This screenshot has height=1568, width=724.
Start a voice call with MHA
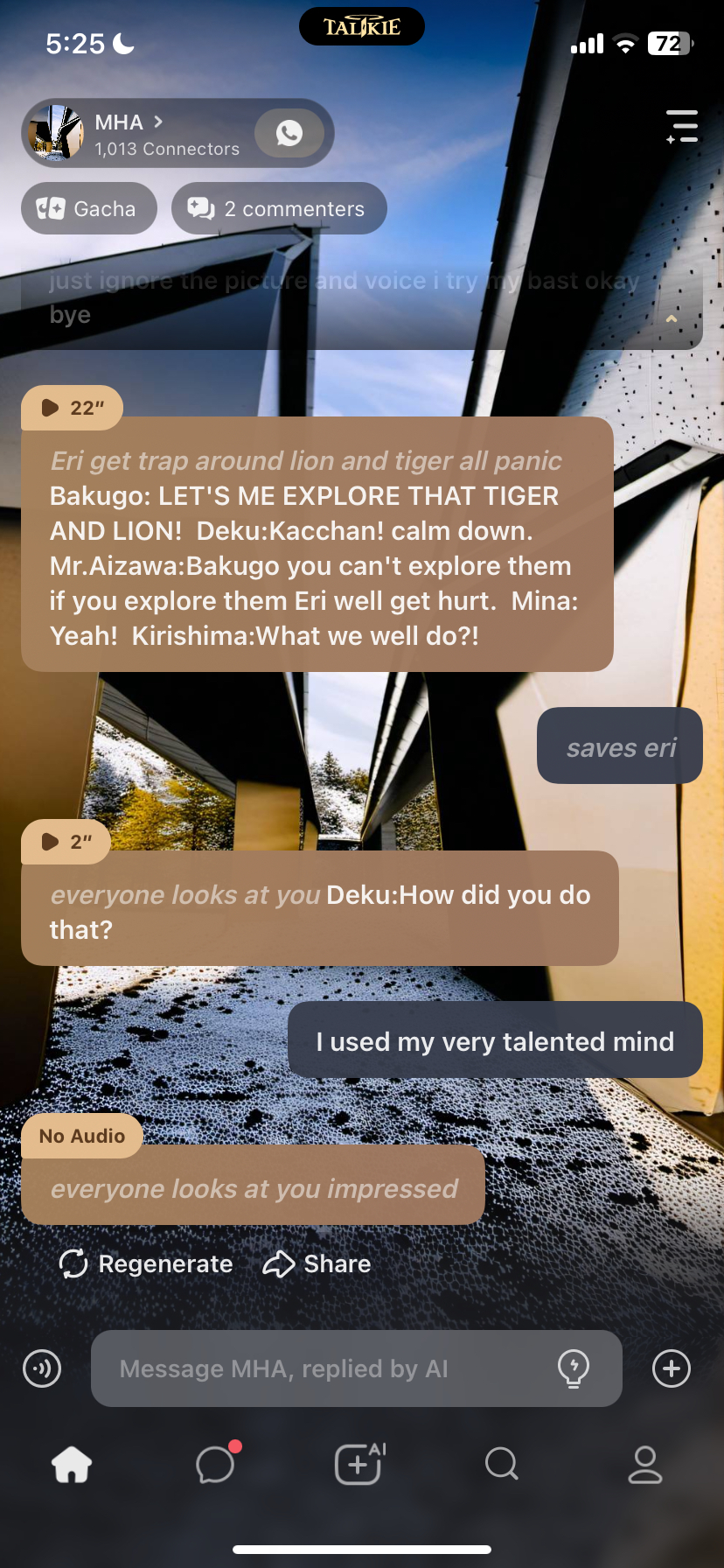pos(289,133)
